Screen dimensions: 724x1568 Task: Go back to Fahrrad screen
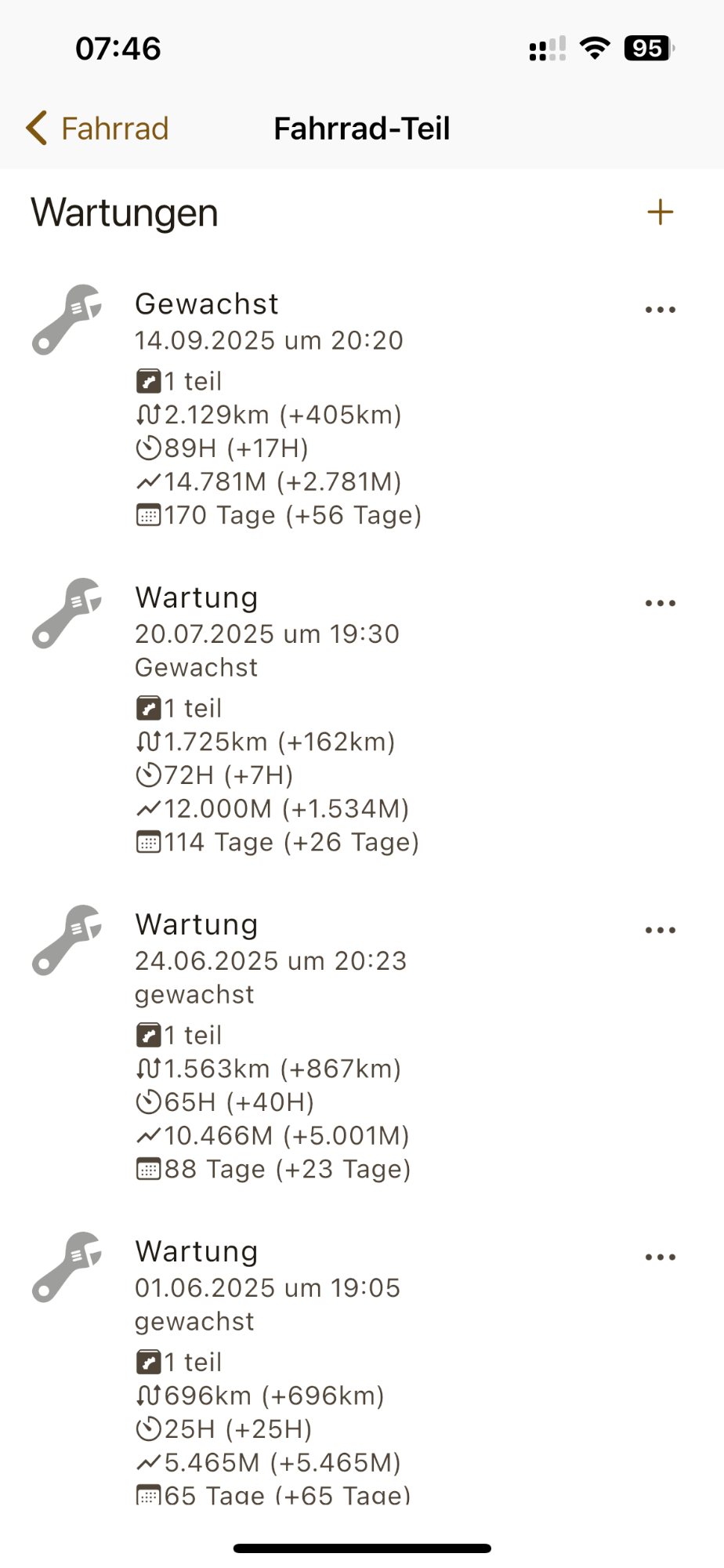pos(98,129)
